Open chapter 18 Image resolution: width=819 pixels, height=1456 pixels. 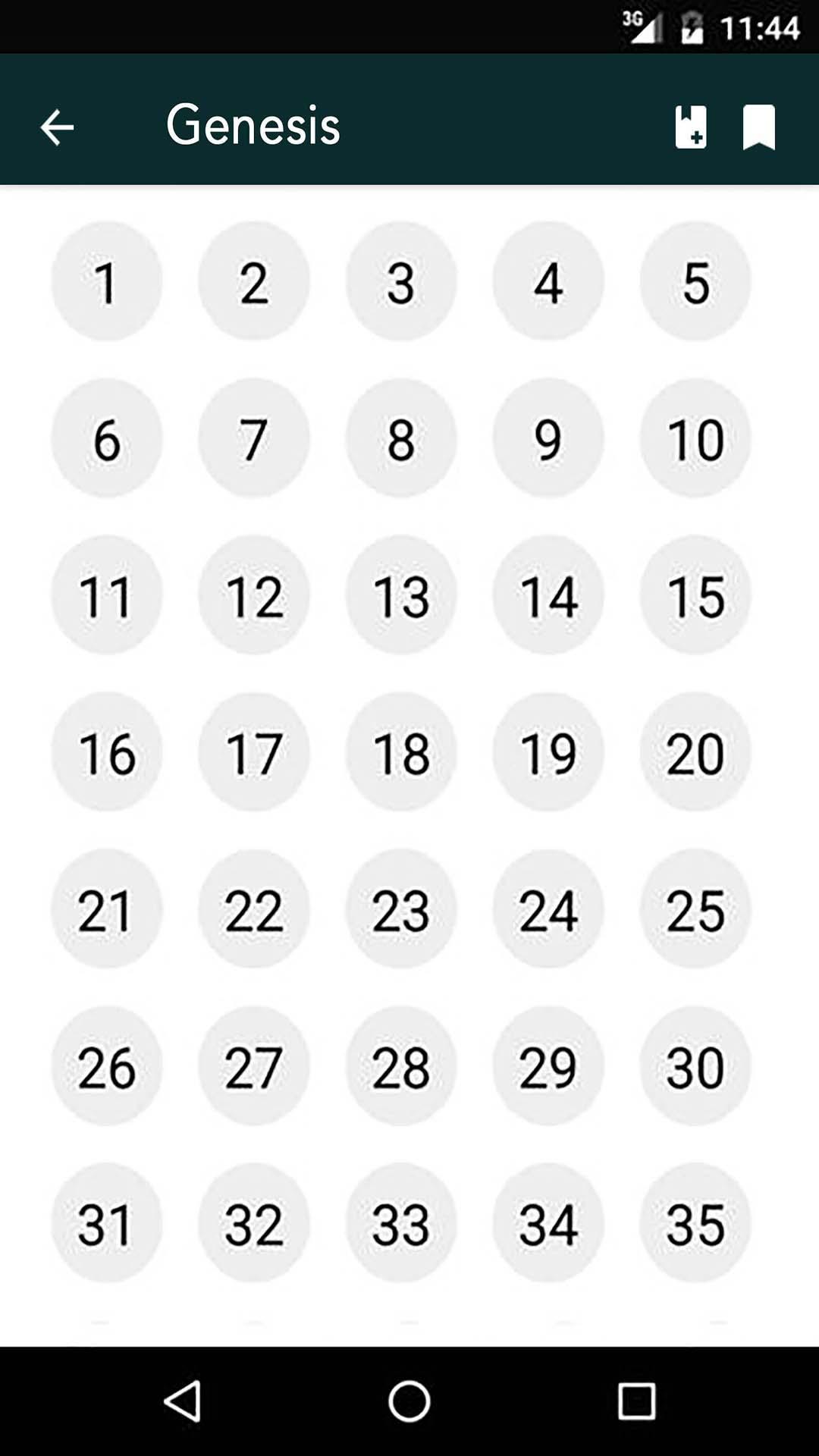(401, 752)
